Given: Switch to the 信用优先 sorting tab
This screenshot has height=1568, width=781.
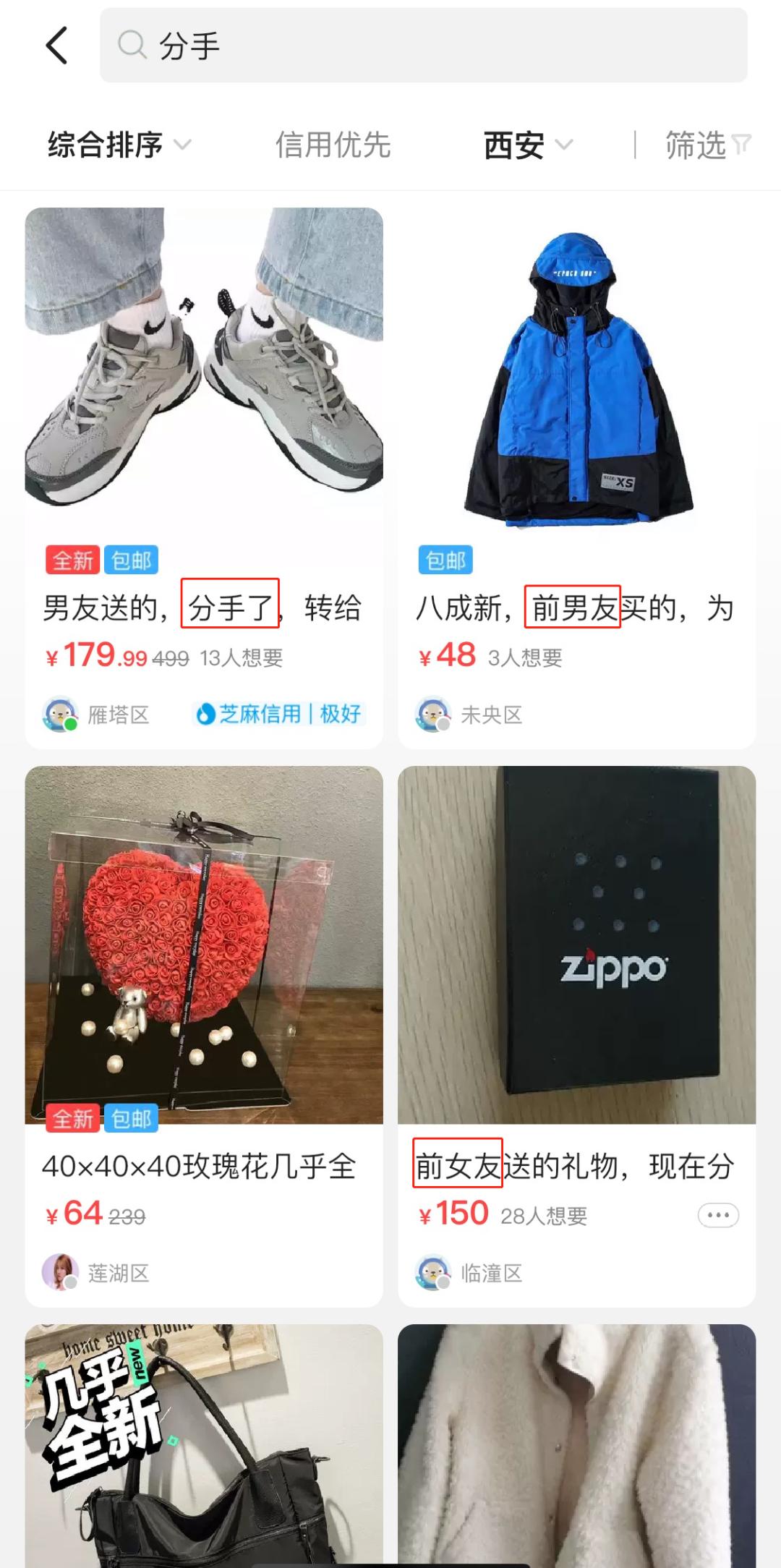Looking at the screenshot, I should click(x=334, y=145).
